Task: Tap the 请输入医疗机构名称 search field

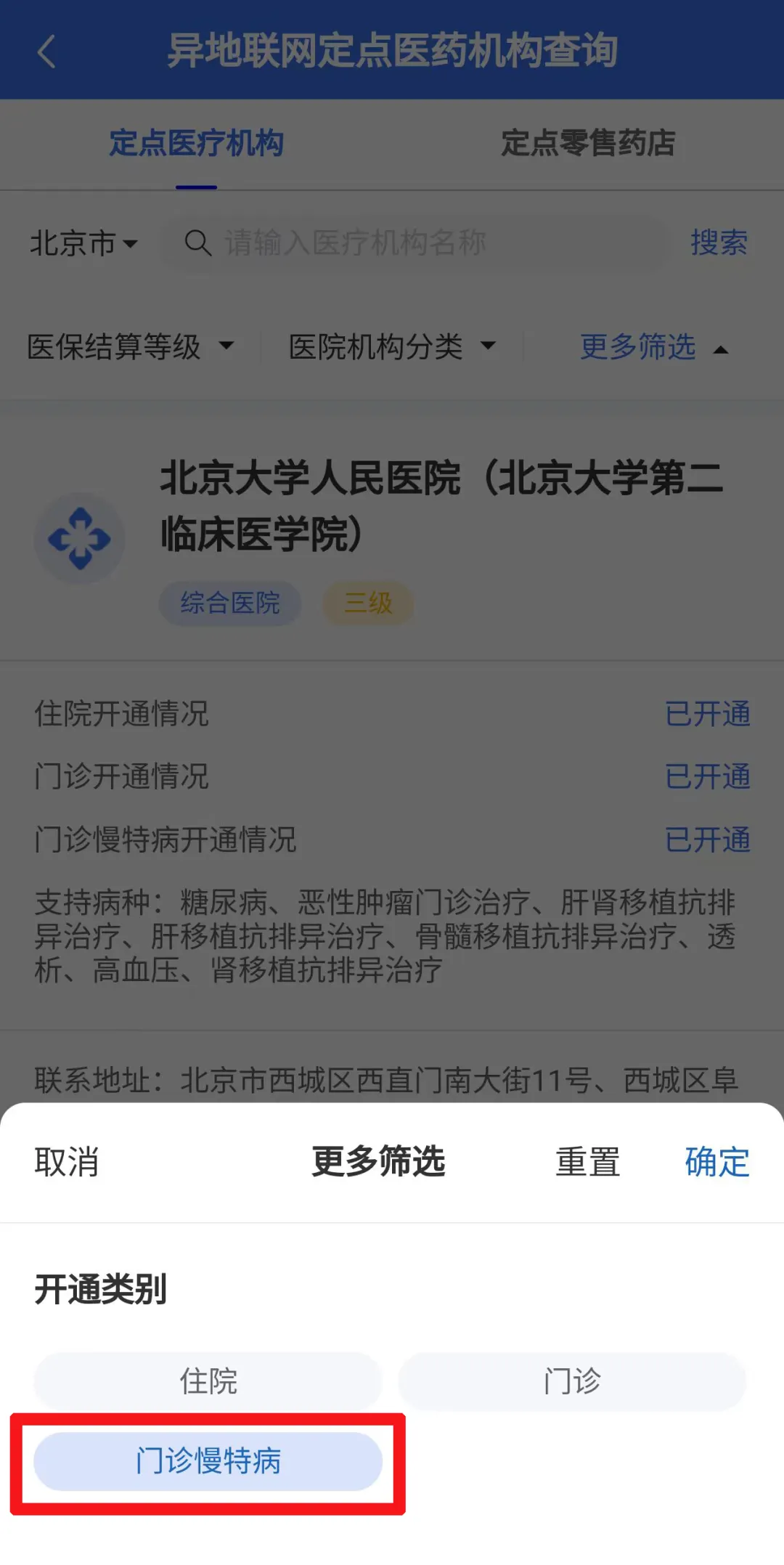Action: pyautogui.click(x=414, y=243)
